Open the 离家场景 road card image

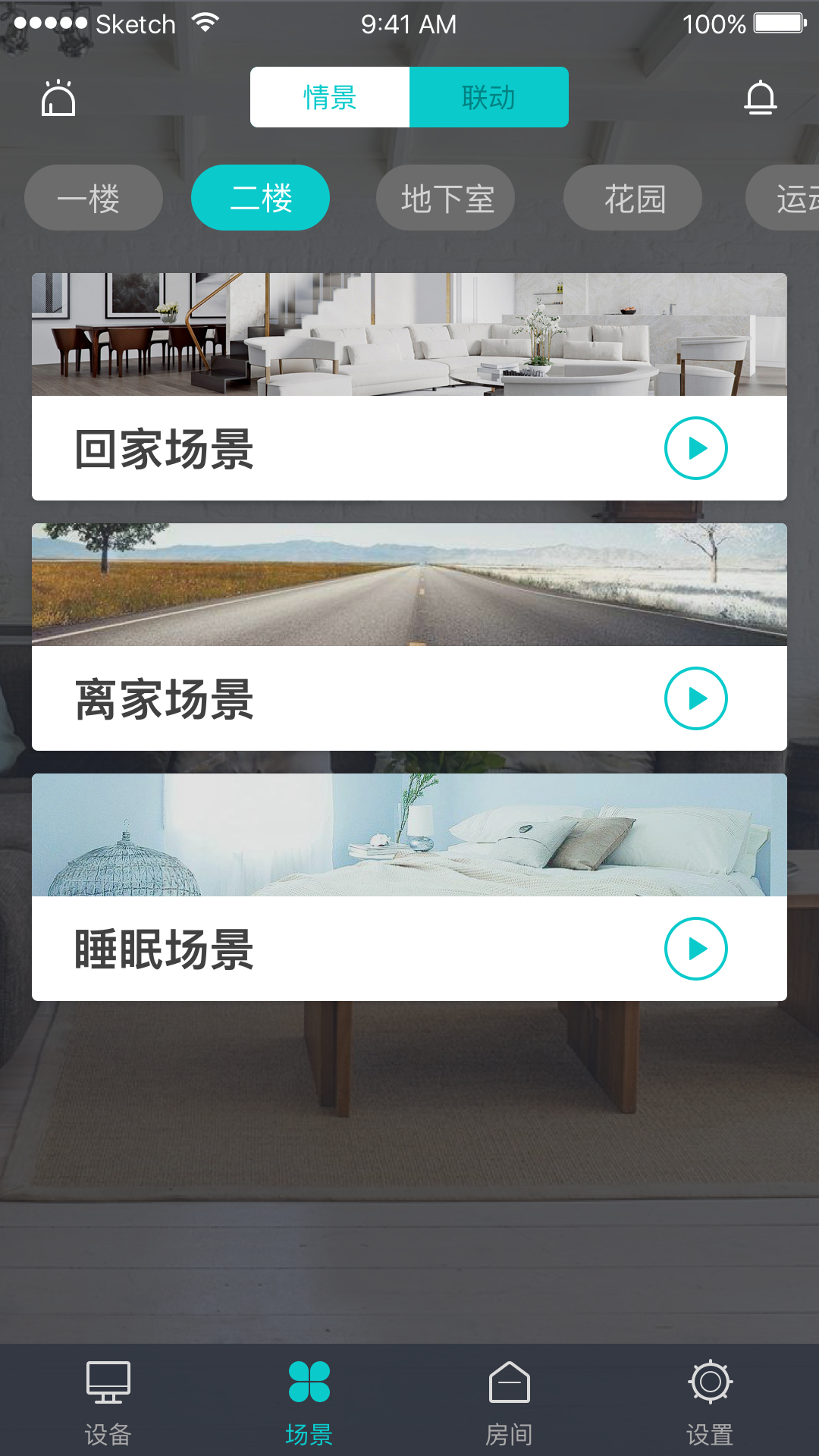[x=409, y=585]
